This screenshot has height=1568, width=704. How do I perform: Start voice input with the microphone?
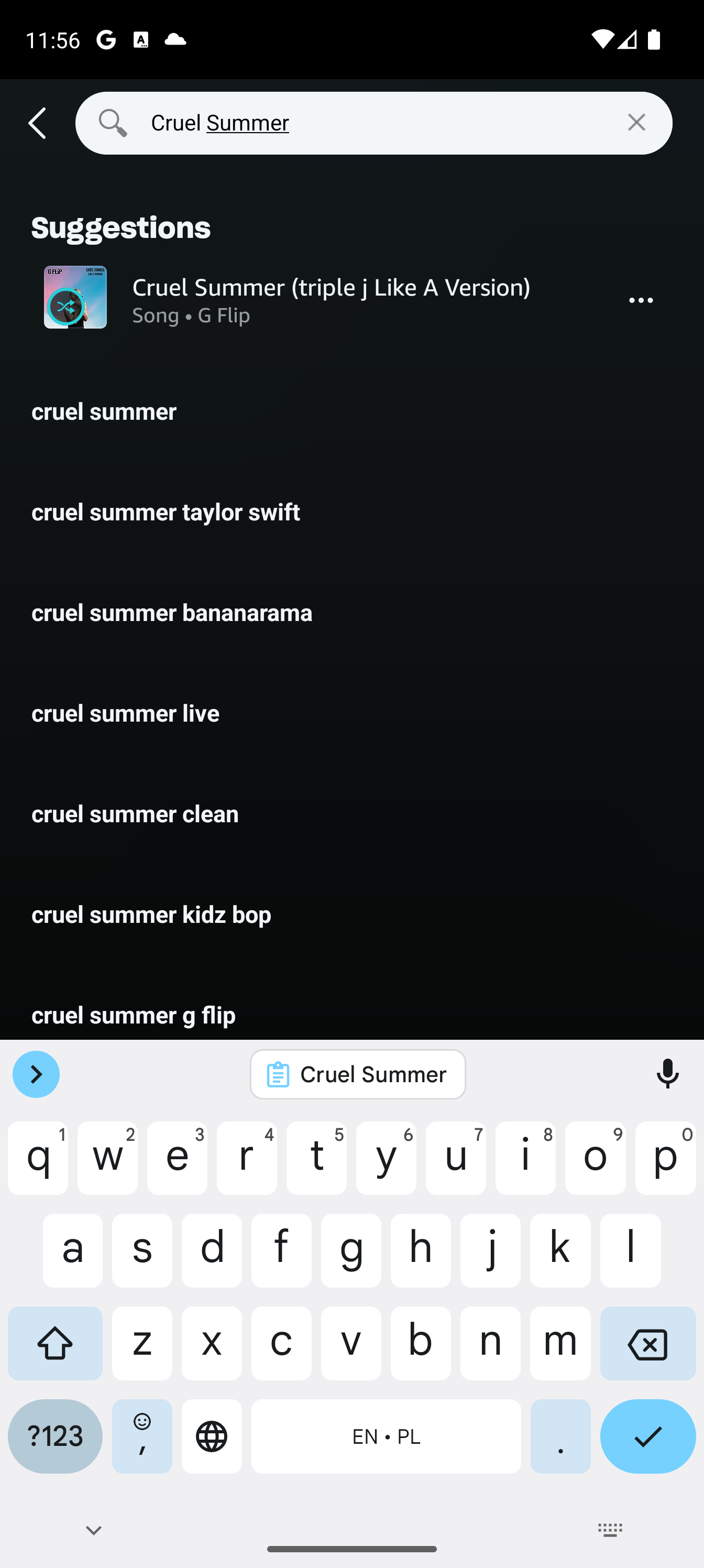[x=667, y=1074]
